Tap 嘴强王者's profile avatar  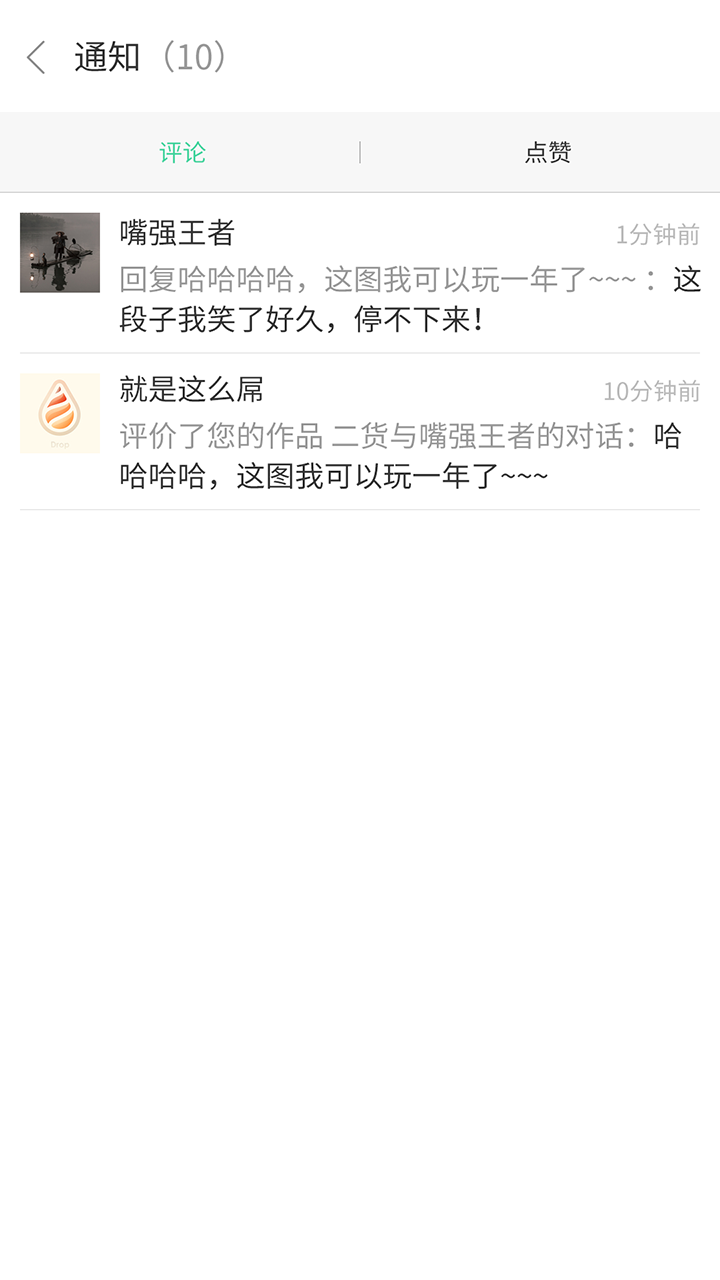(x=60, y=253)
